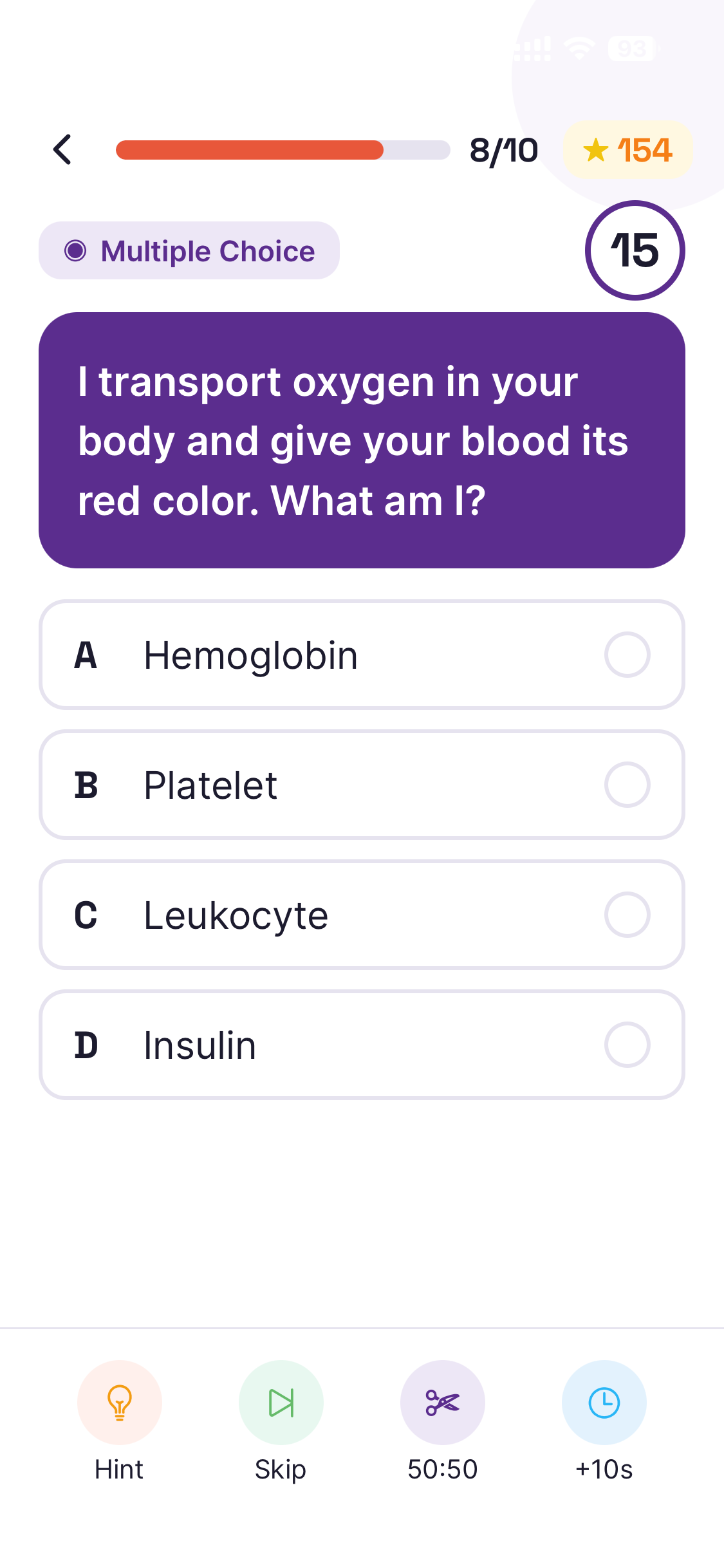Choose answer A Hemoglobin

pos(362,654)
